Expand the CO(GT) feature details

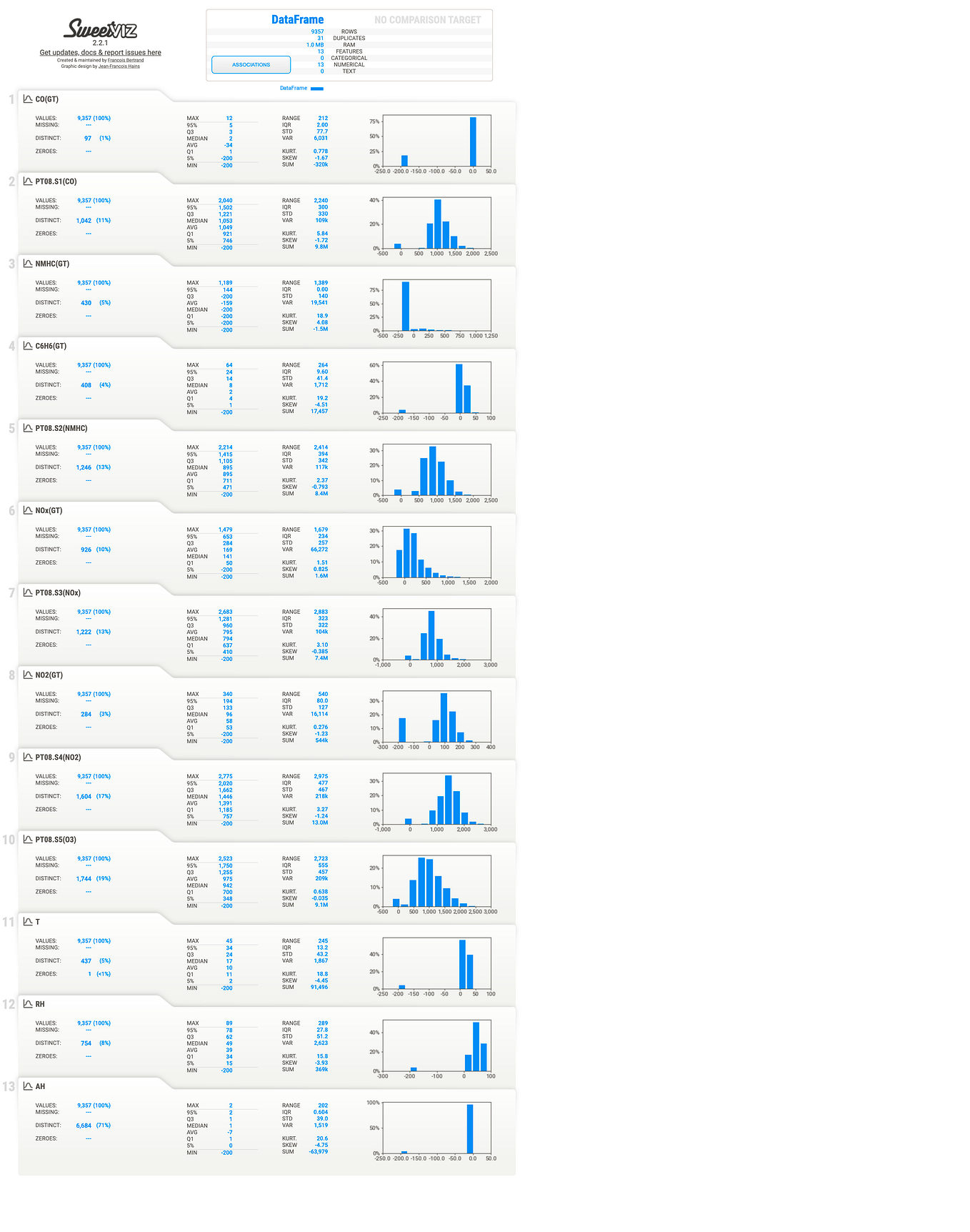pos(47,99)
